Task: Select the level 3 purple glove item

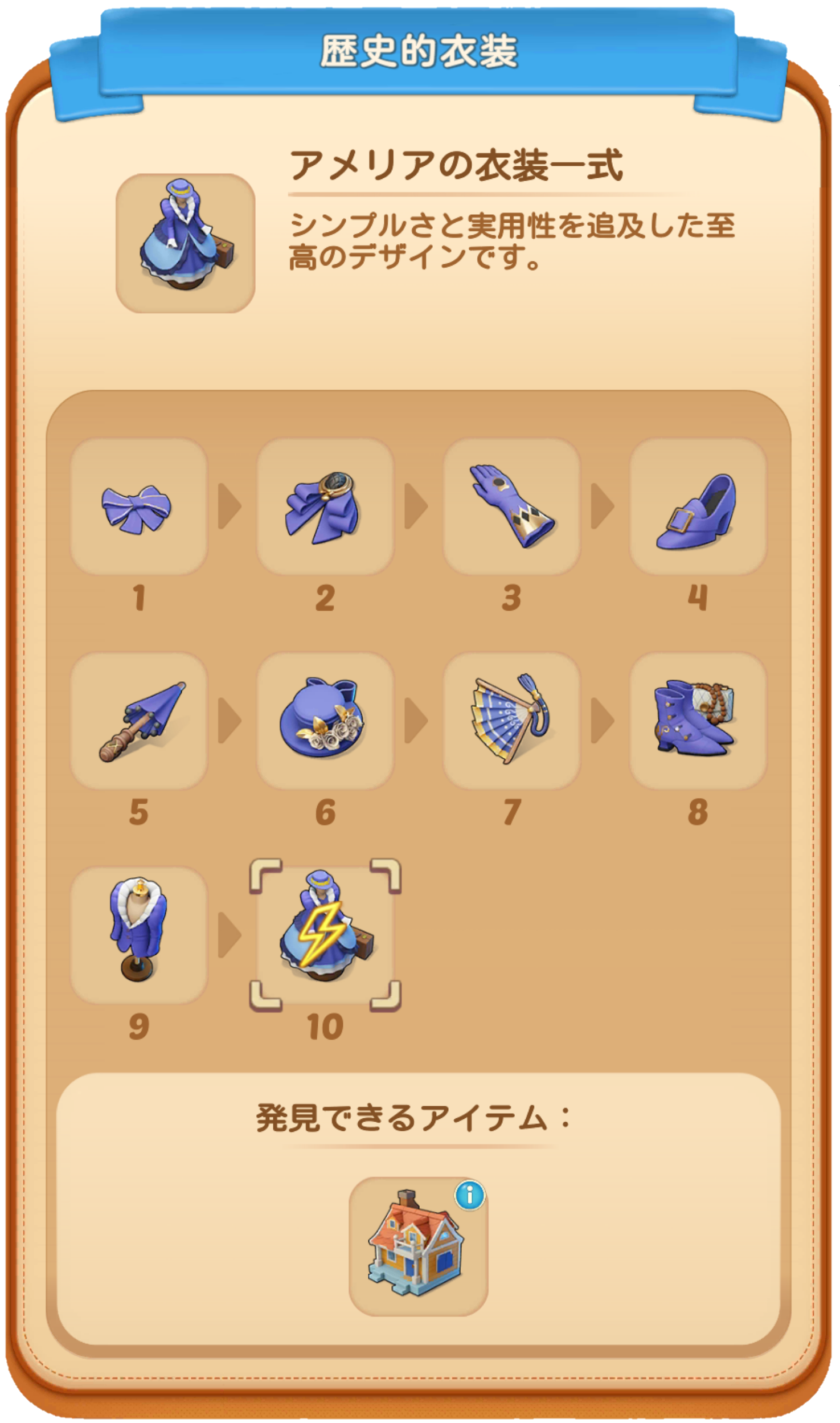Action: (511, 506)
